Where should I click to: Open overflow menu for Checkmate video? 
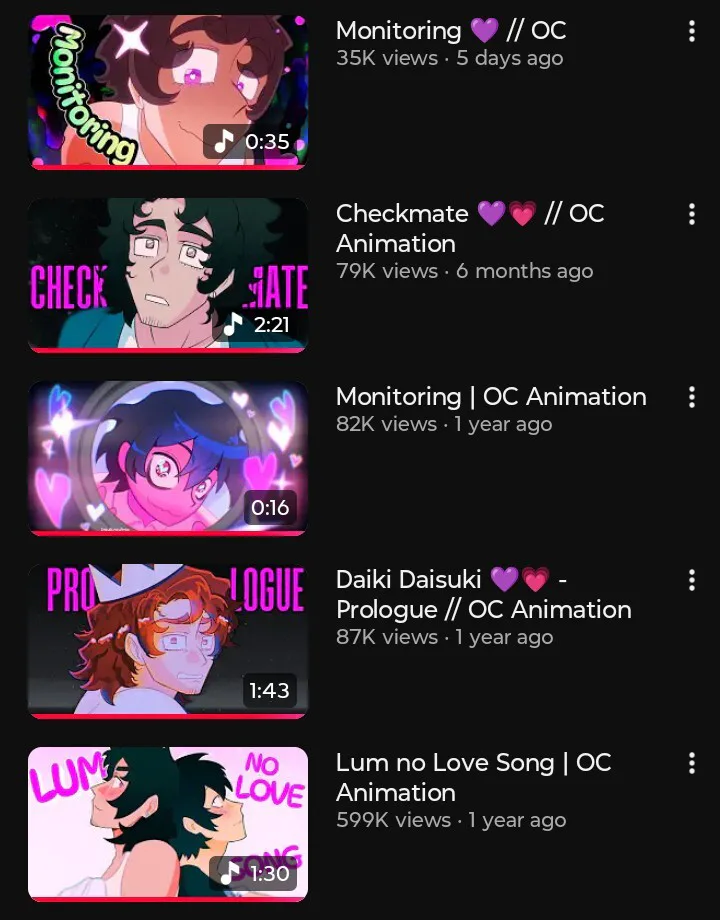(x=691, y=214)
